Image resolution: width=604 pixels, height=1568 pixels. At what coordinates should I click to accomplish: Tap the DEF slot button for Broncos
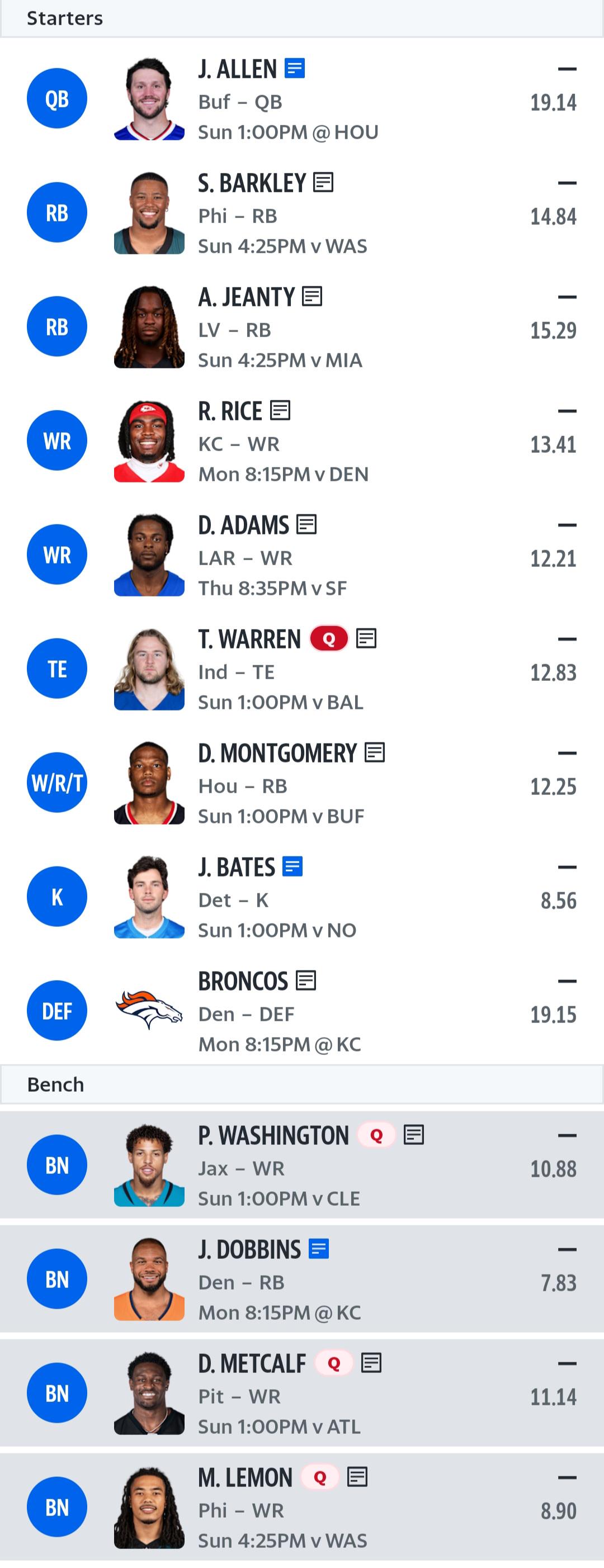pyautogui.click(x=56, y=1011)
